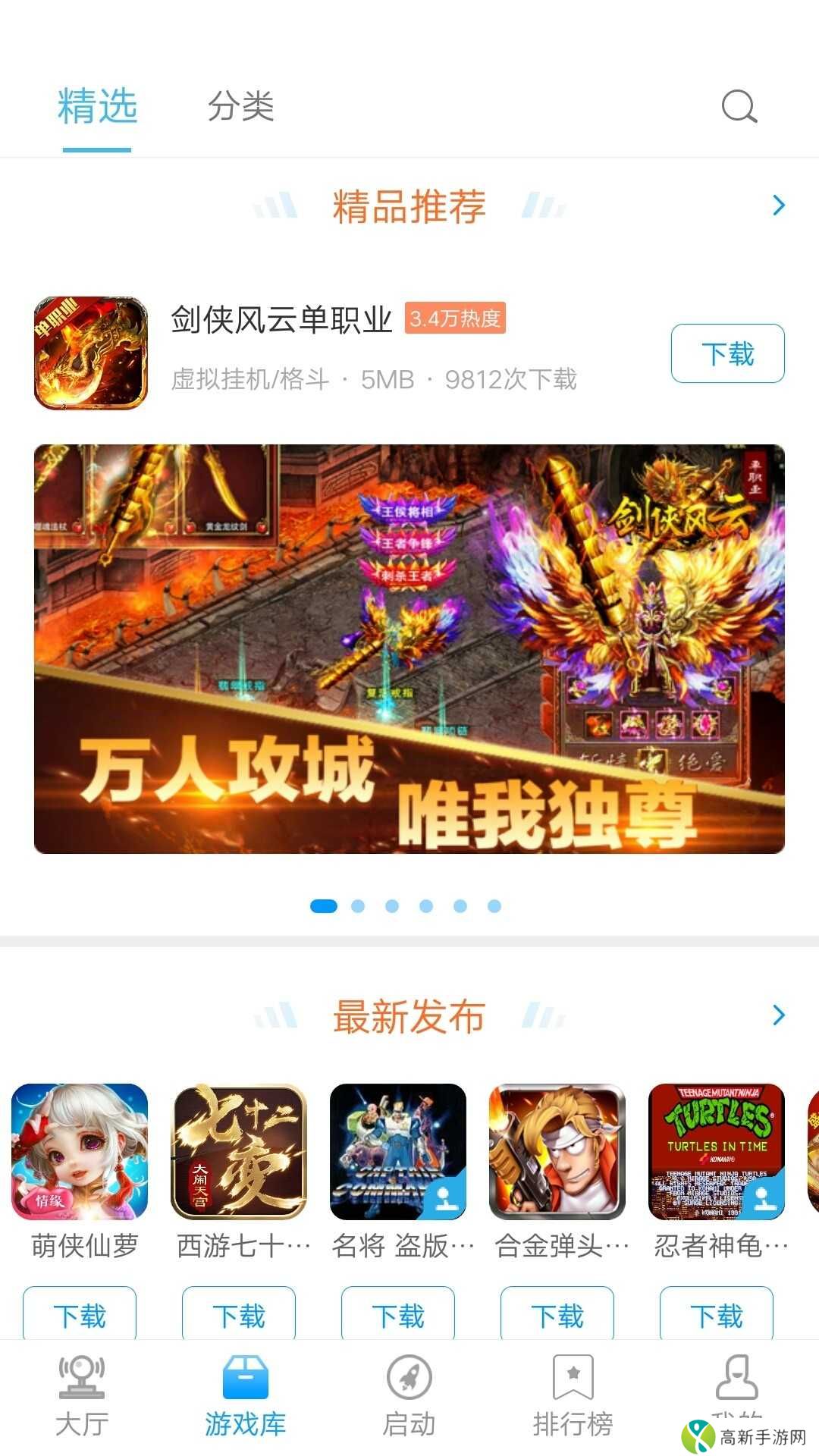Download 剑侠风云单职业 via its 下载 button
This screenshot has height=1456, width=819.
pos(727,353)
